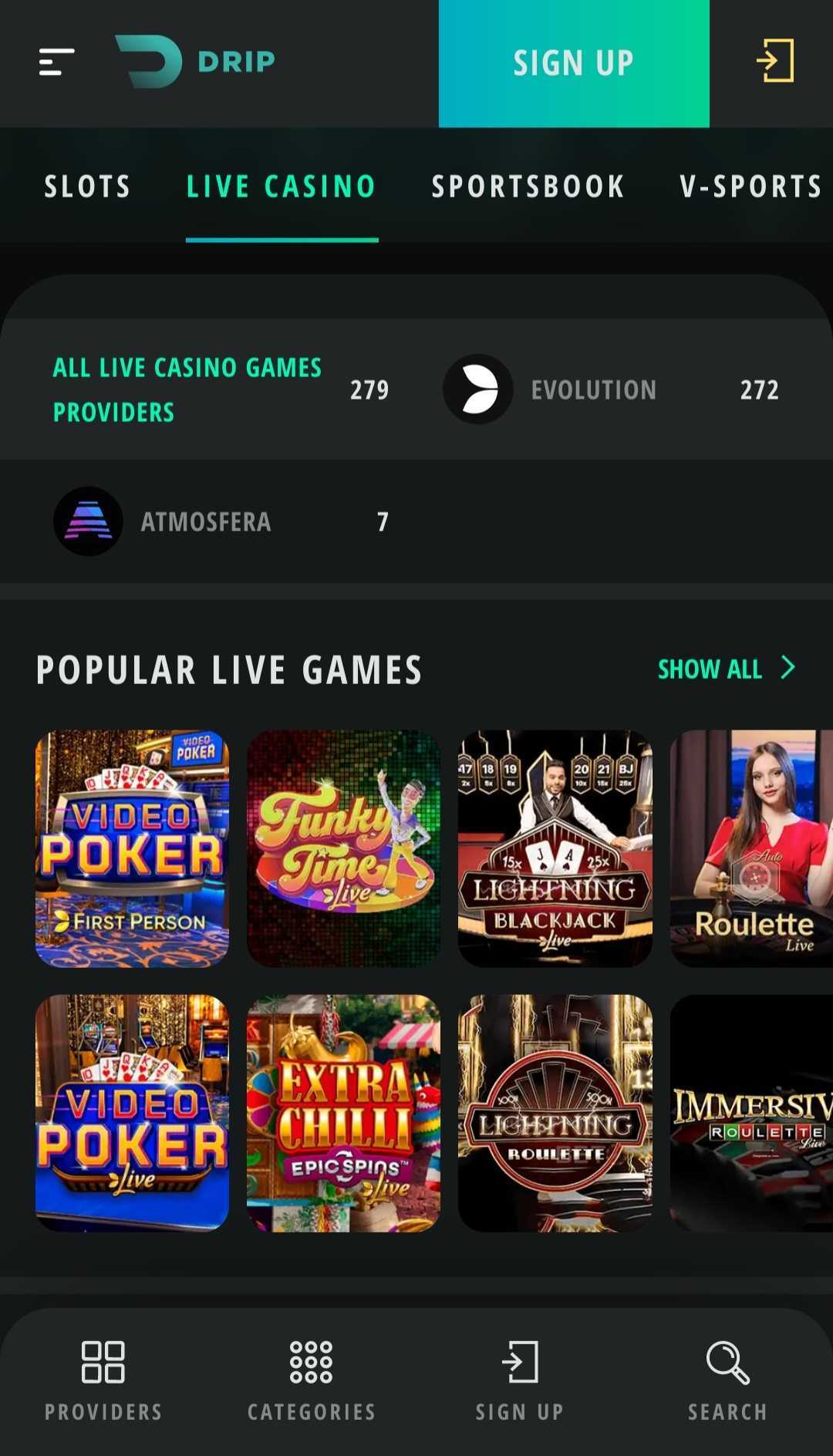The height and width of the screenshot is (1456, 833).
Task: Open Lightning Blackjack Live game
Action: click(555, 848)
